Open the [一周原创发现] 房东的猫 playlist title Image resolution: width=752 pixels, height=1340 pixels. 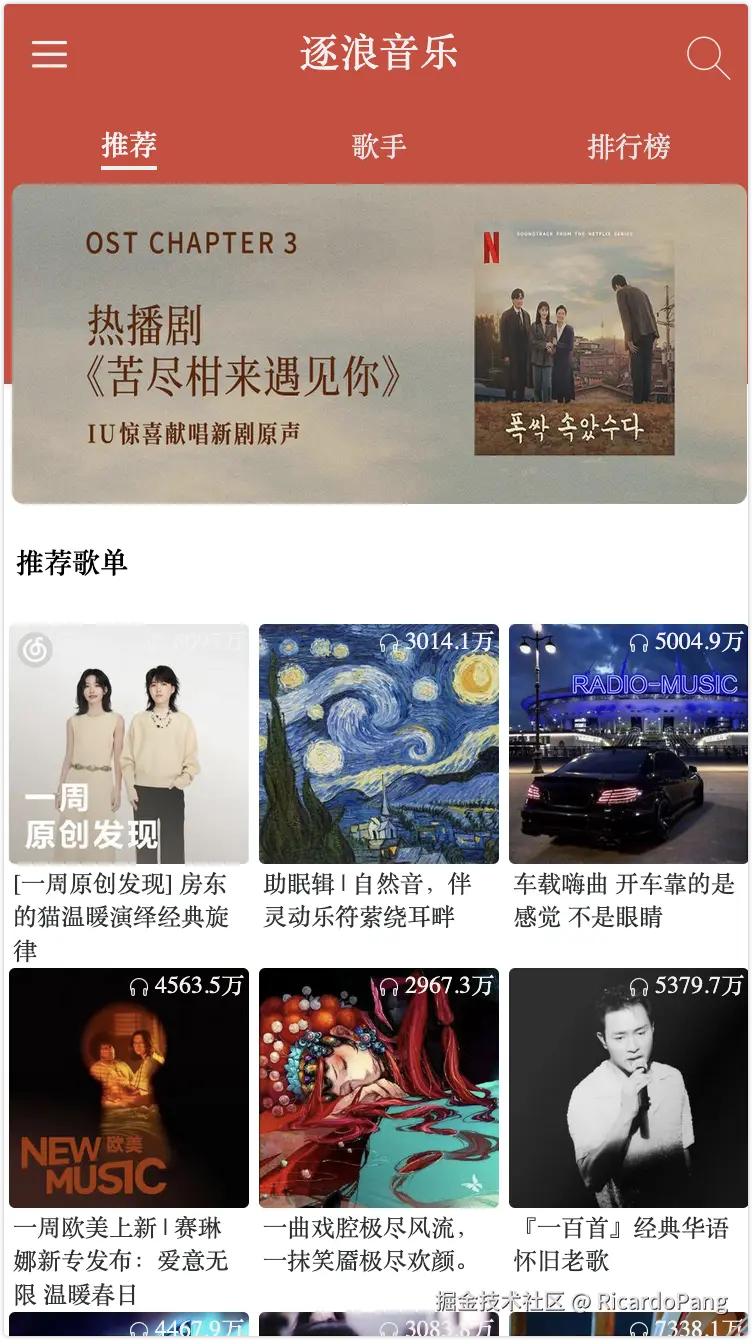click(126, 910)
